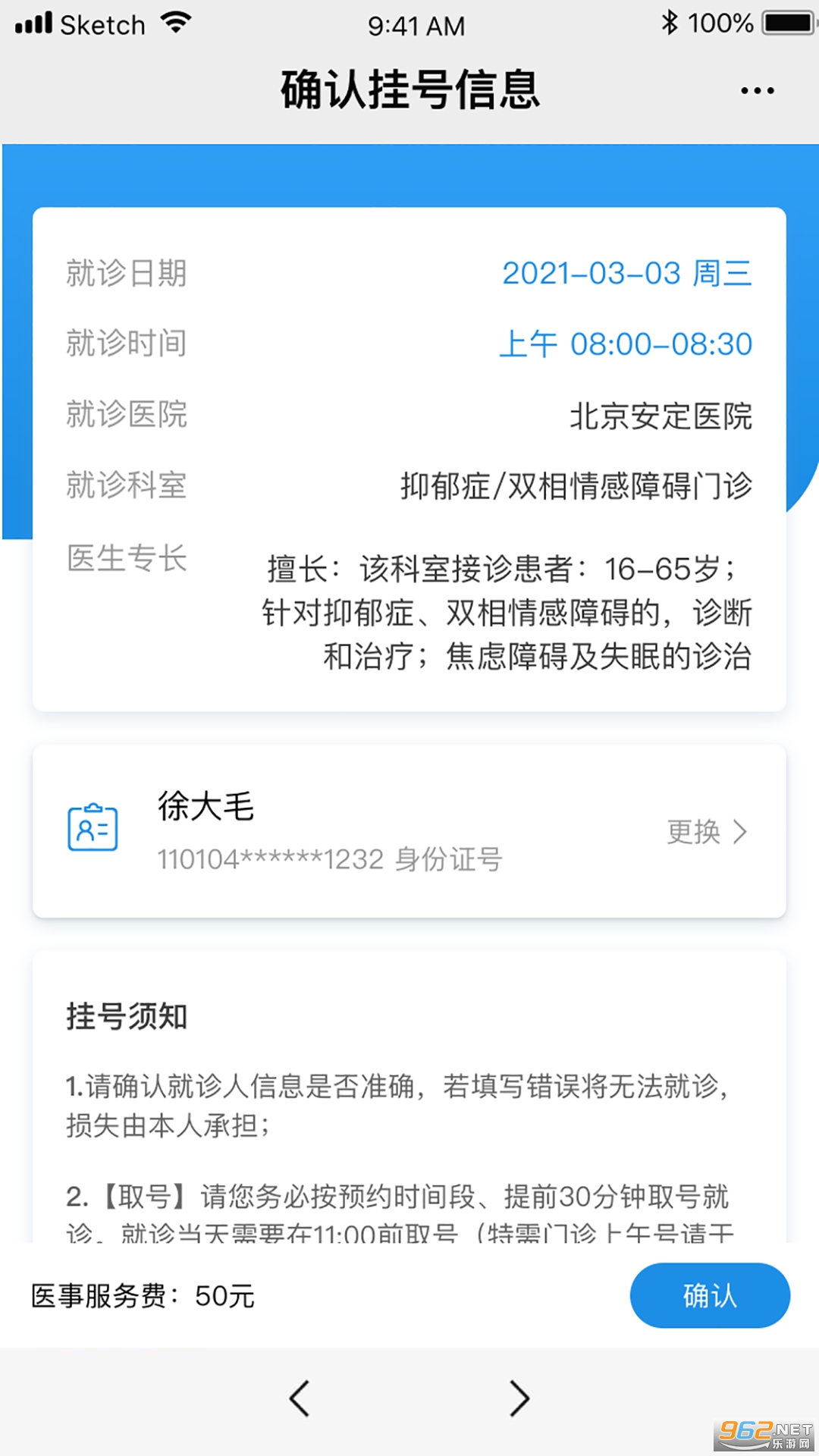The image size is (819, 1456).
Task: Tap the blue 确认 button
Action: click(x=710, y=1295)
